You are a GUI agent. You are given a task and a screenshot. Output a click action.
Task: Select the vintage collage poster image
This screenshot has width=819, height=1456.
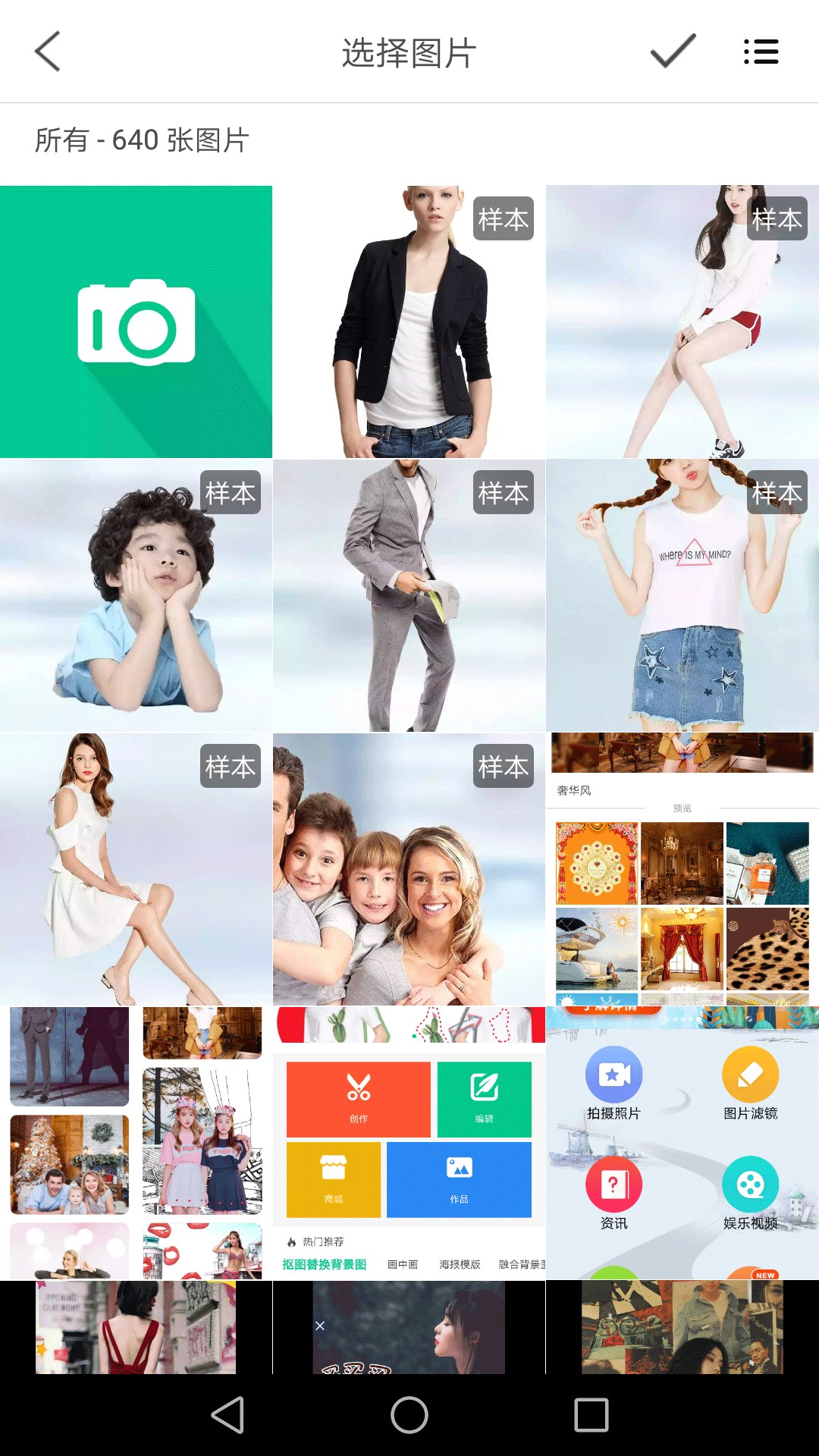tap(682, 1327)
